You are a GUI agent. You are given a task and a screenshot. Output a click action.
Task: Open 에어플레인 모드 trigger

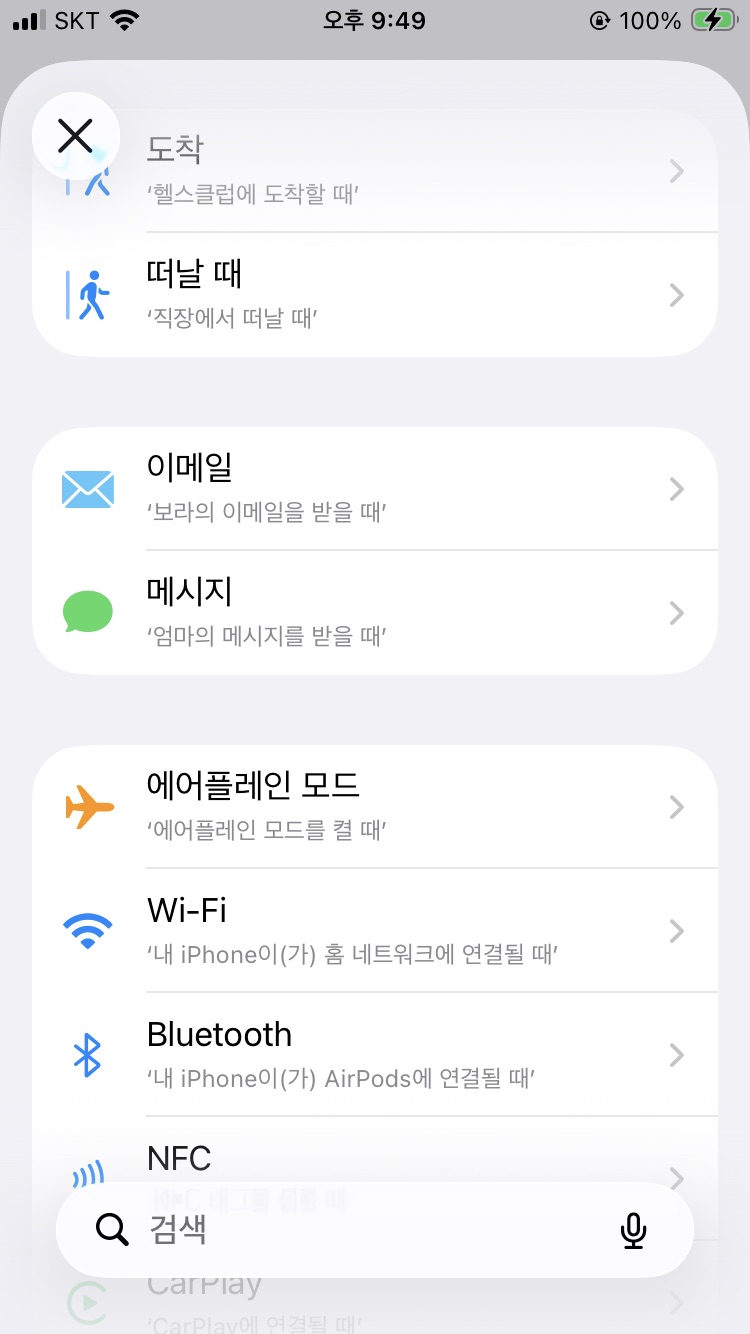tap(375, 806)
